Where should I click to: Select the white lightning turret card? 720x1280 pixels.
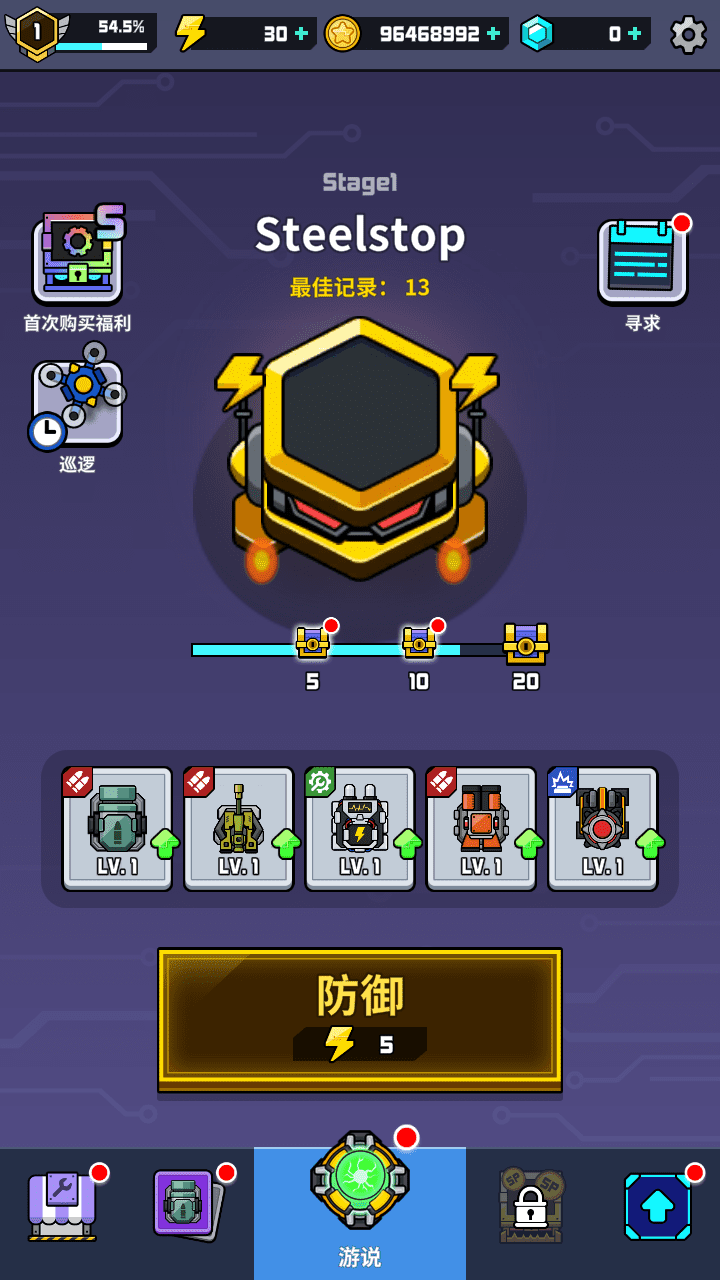tap(360, 828)
